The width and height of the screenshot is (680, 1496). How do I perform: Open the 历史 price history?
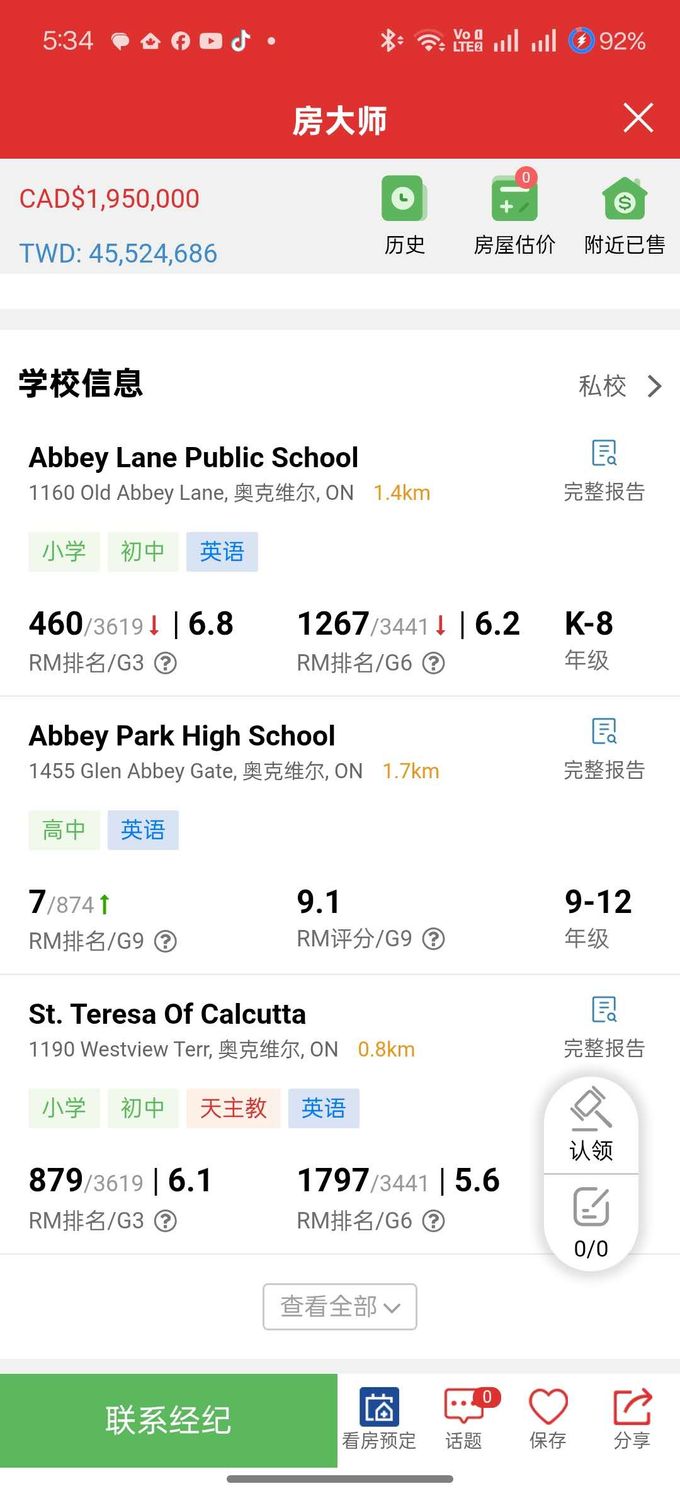(404, 214)
